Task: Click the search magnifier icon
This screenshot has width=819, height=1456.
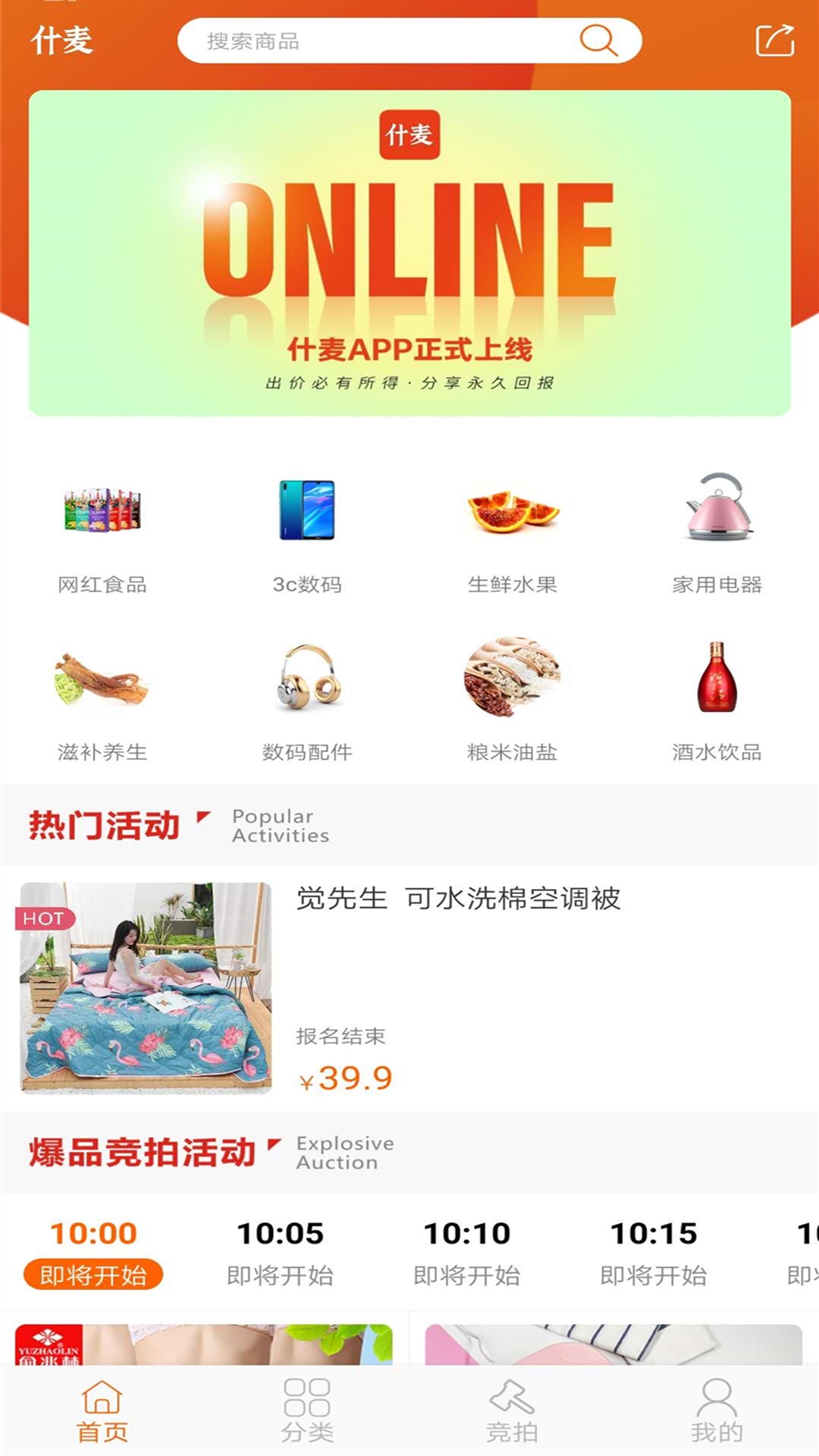Action: (x=598, y=39)
